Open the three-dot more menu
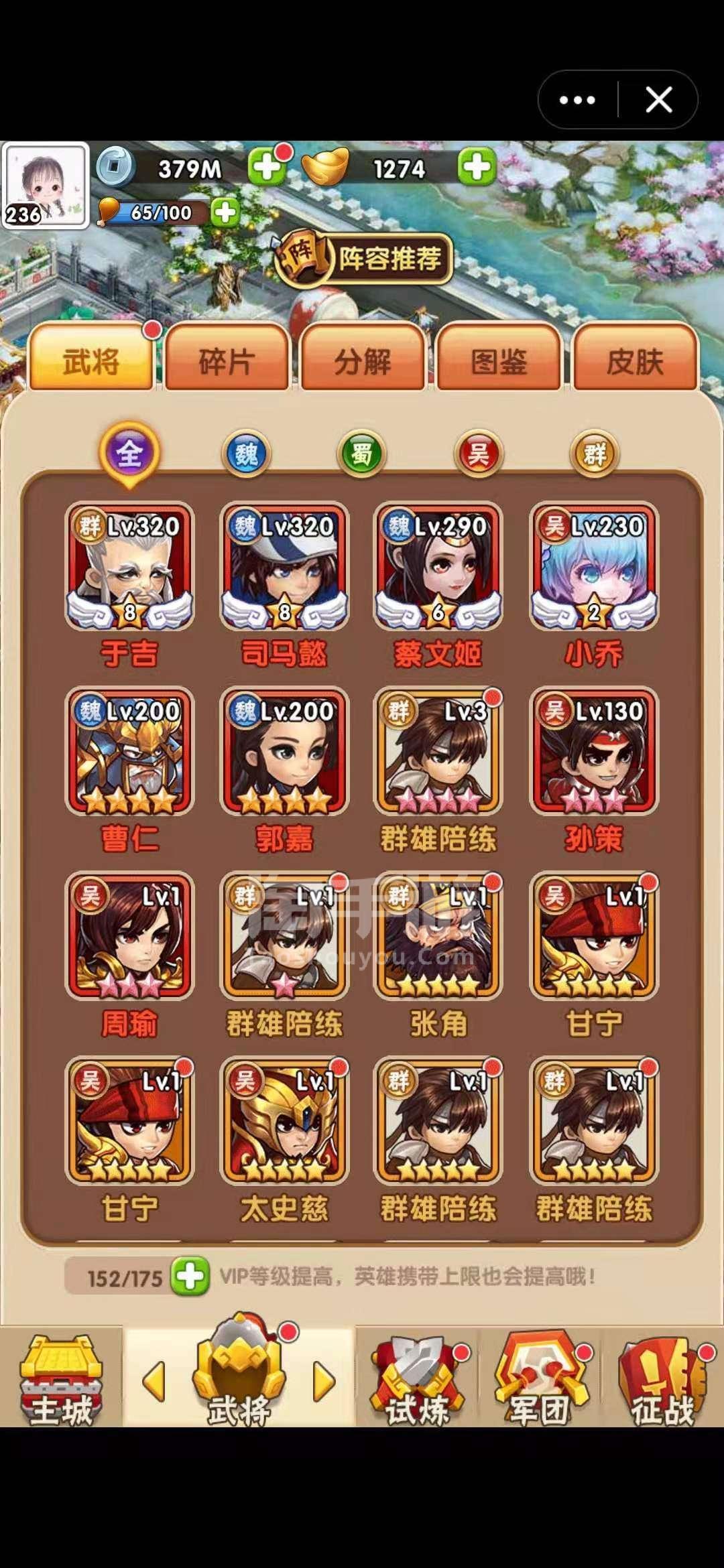The height and width of the screenshot is (1568, 724). (577, 100)
